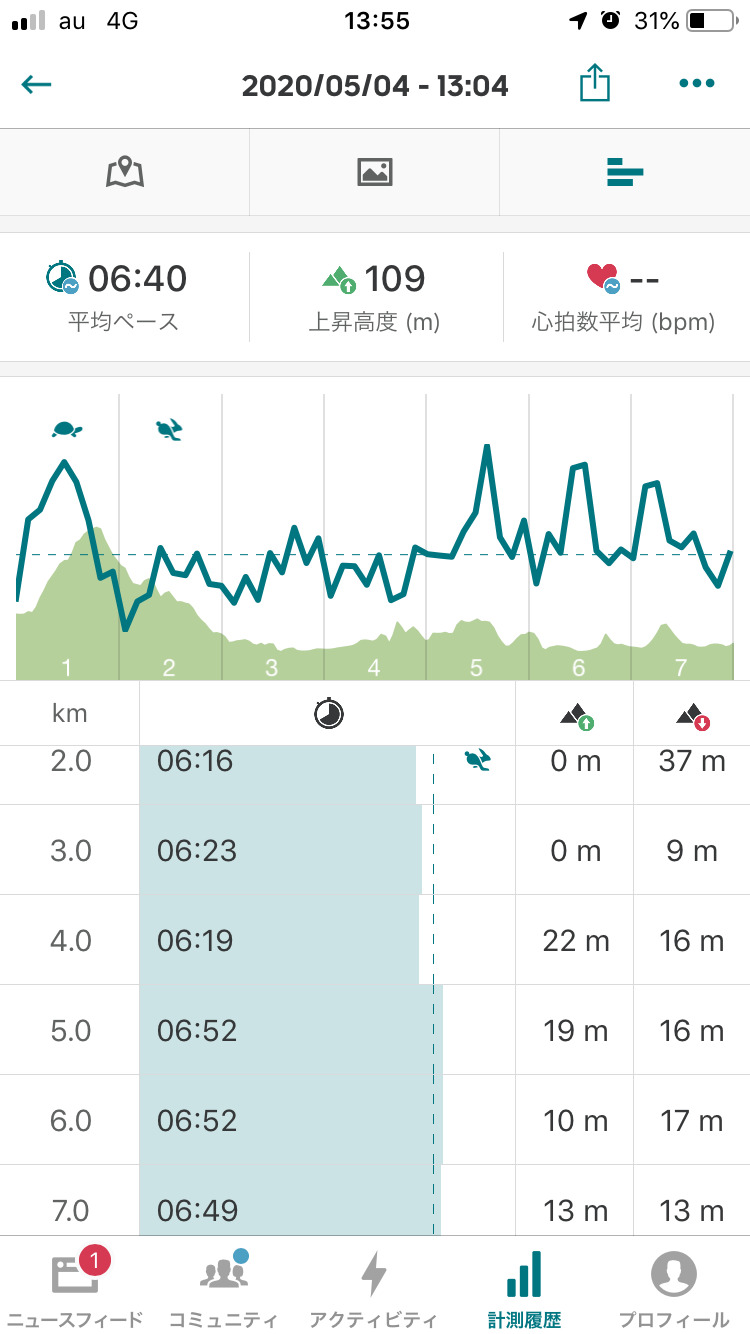Switch to the photos tab

(374, 172)
